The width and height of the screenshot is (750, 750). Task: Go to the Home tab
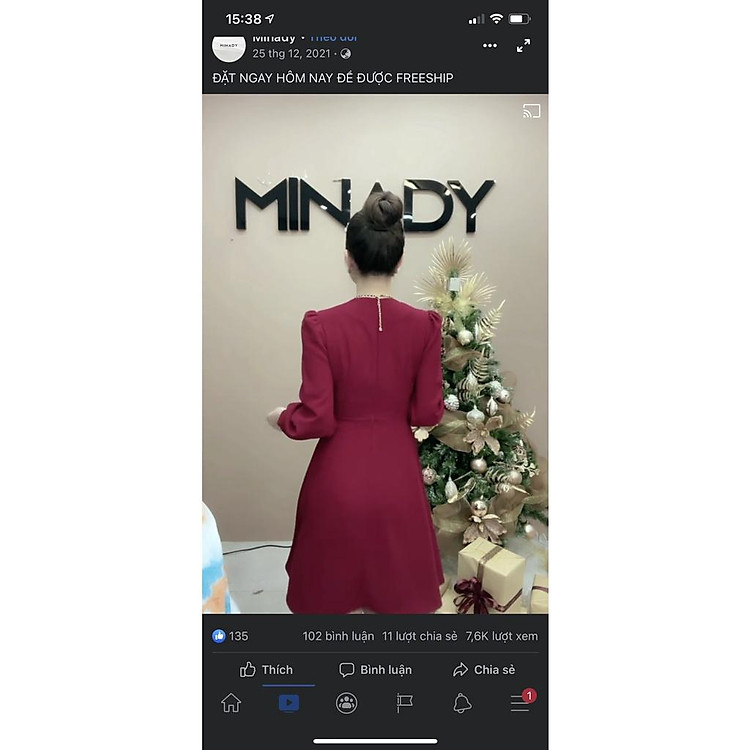[x=231, y=703]
